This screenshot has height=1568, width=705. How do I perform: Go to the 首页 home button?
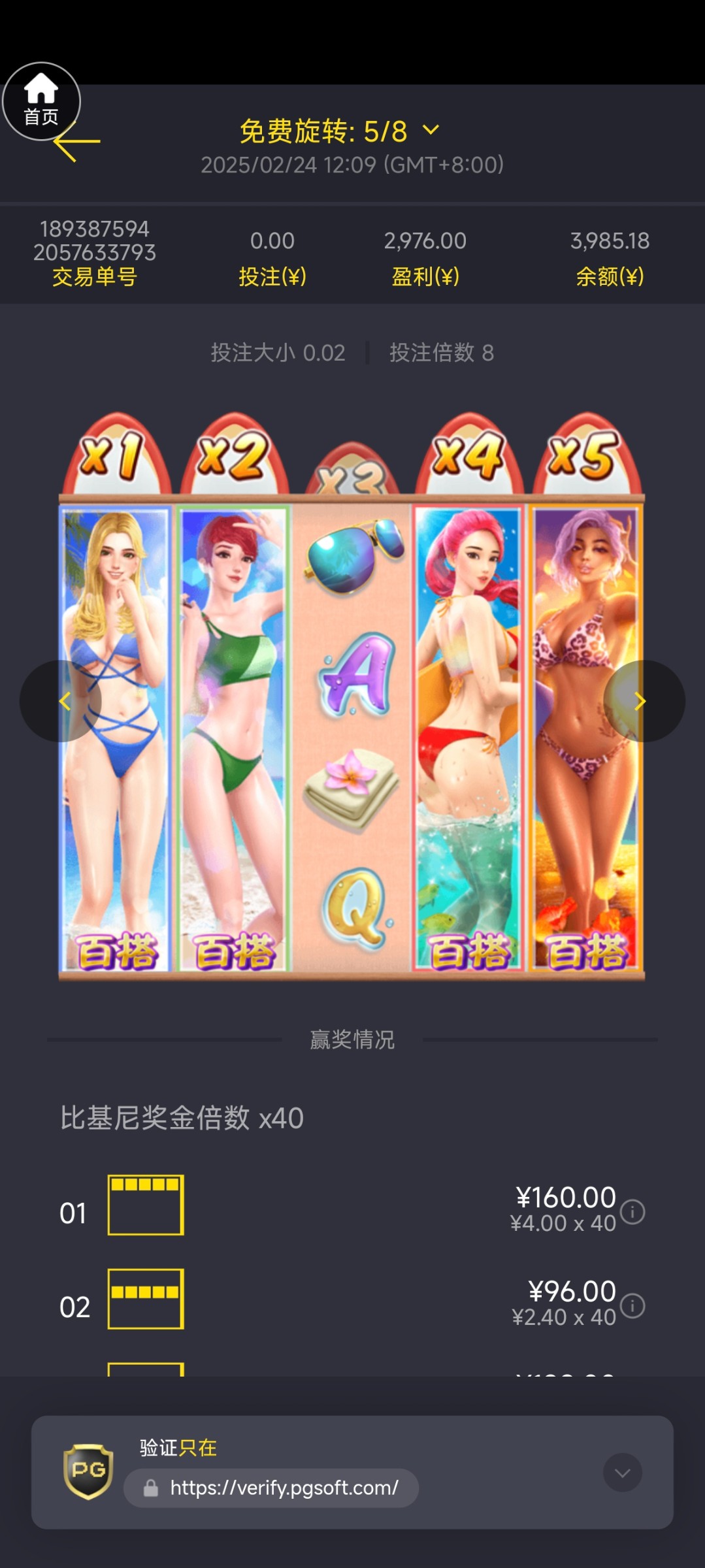[41, 101]
